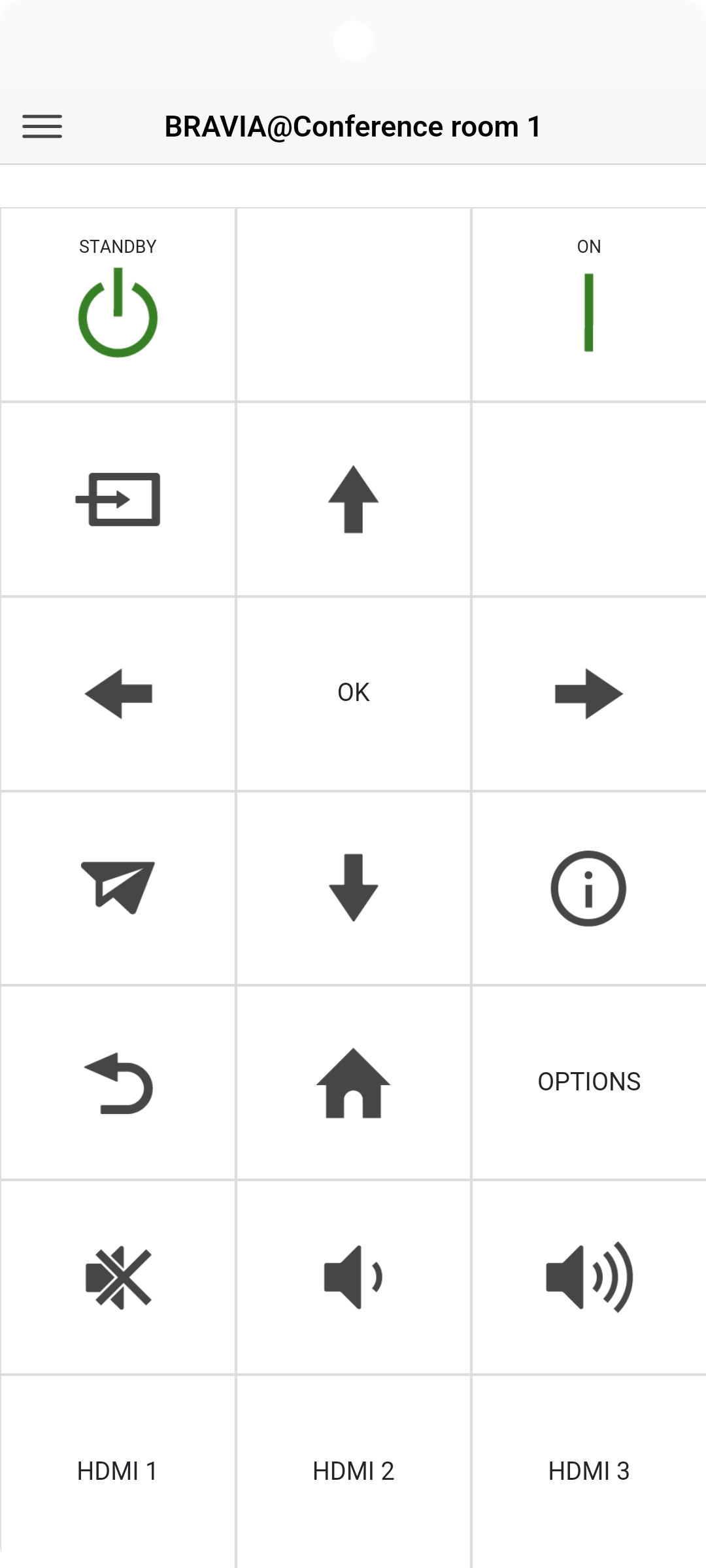This screenshot has width=706, height=1568.
Task: Go back with the return arrow
Action: coord(118,1083)
